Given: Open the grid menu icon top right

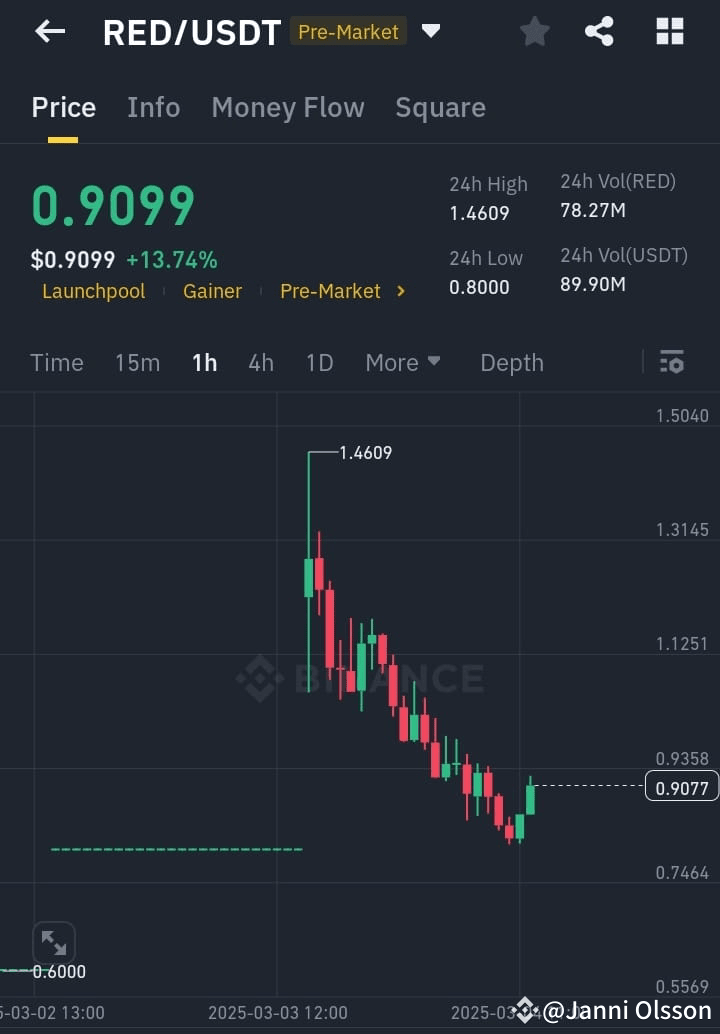Looking at the screenshot, I should coord(668,31).
